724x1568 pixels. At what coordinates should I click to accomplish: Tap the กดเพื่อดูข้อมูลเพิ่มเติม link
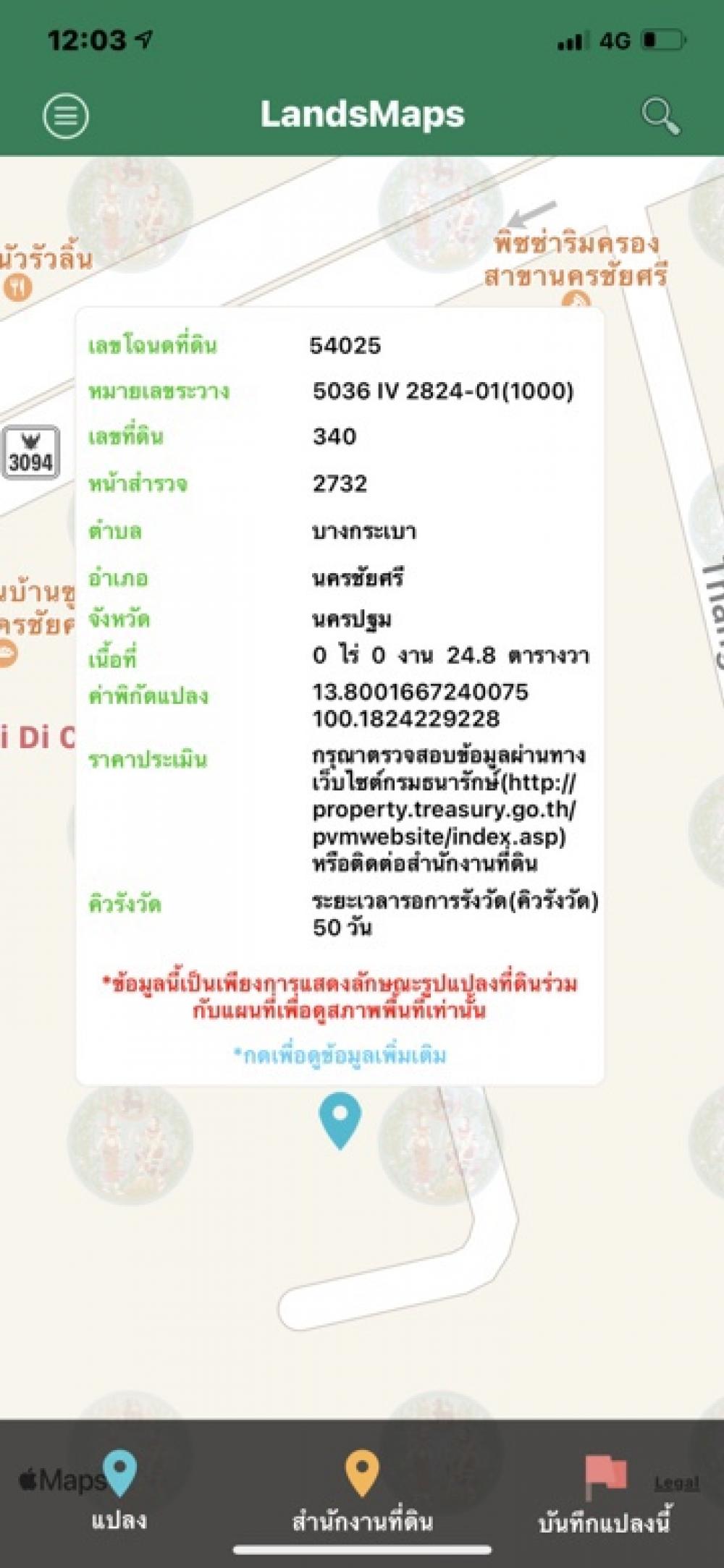pyautogui.click(x=340, y=1056)
